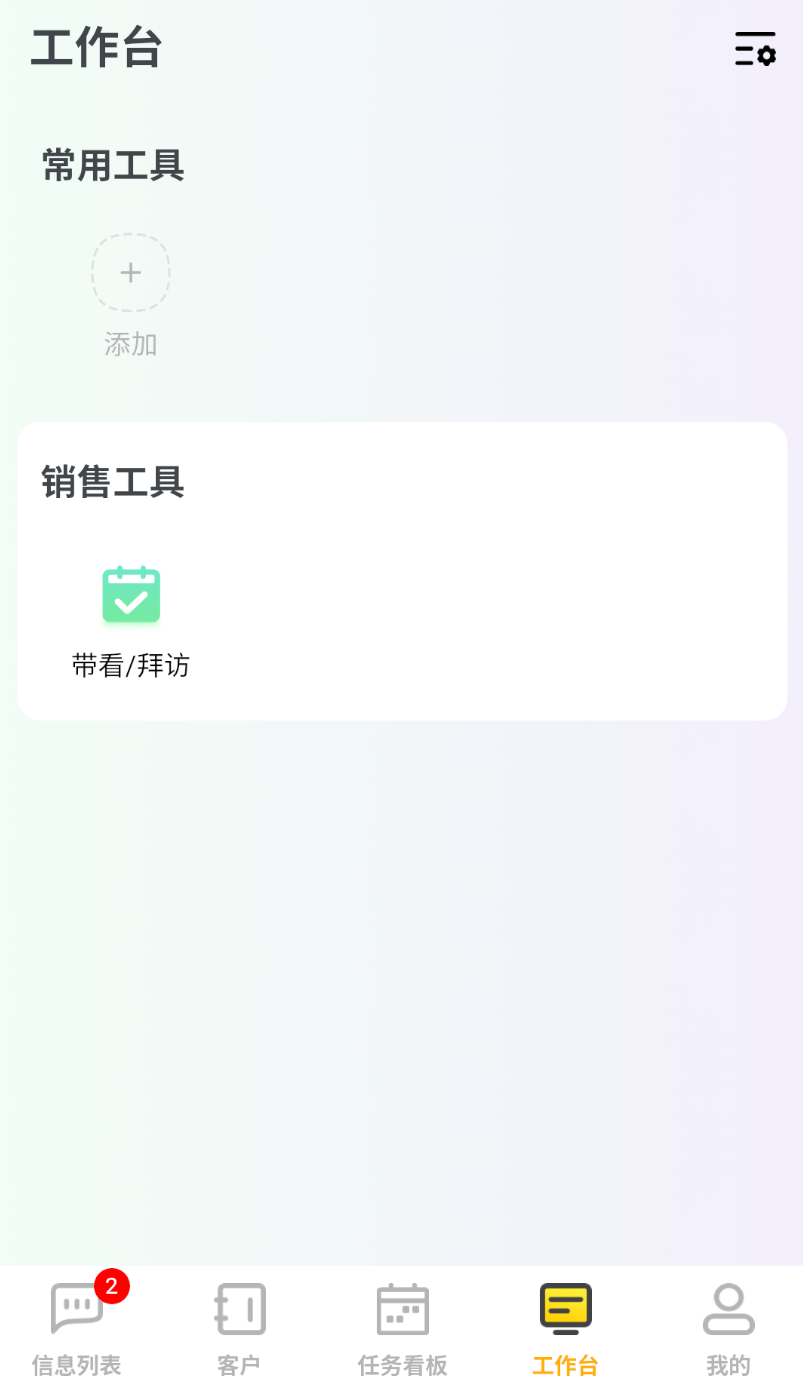Screen dimensions: 803x1386
Task: Tap the 添加 add tool button
Action: 131,295
